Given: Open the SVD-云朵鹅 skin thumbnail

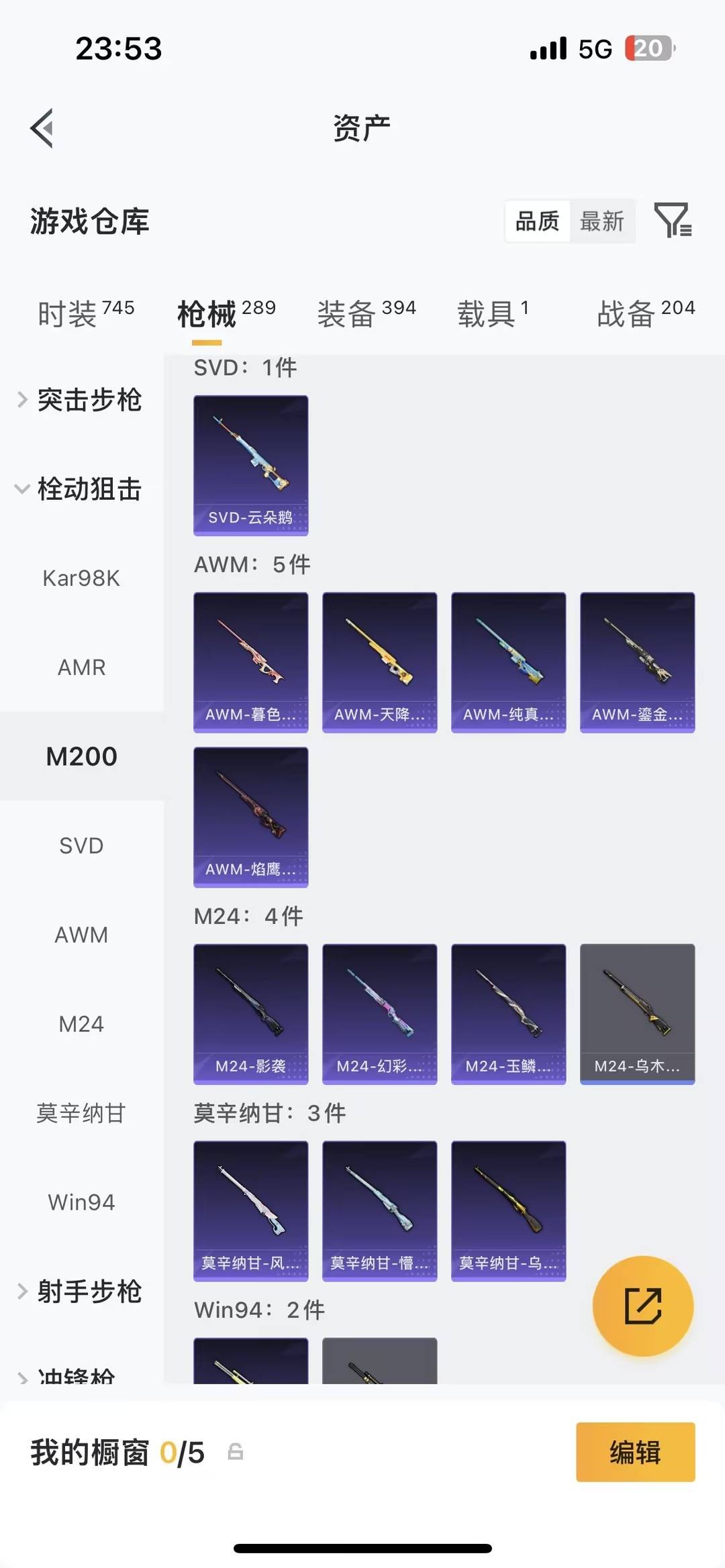Looking at the screenshot, I should 250,465.
